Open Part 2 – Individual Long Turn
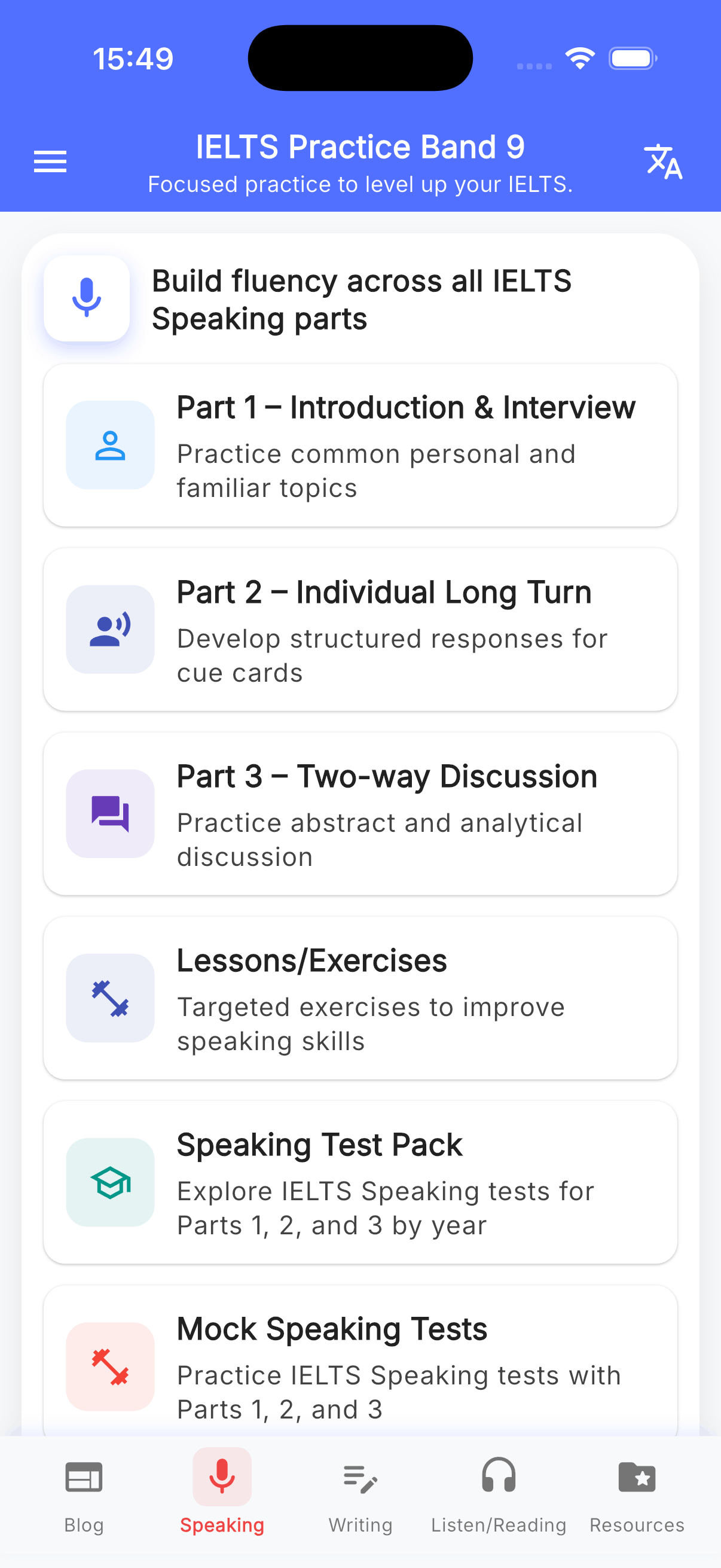721x1568 pixels. click(360, 630)
